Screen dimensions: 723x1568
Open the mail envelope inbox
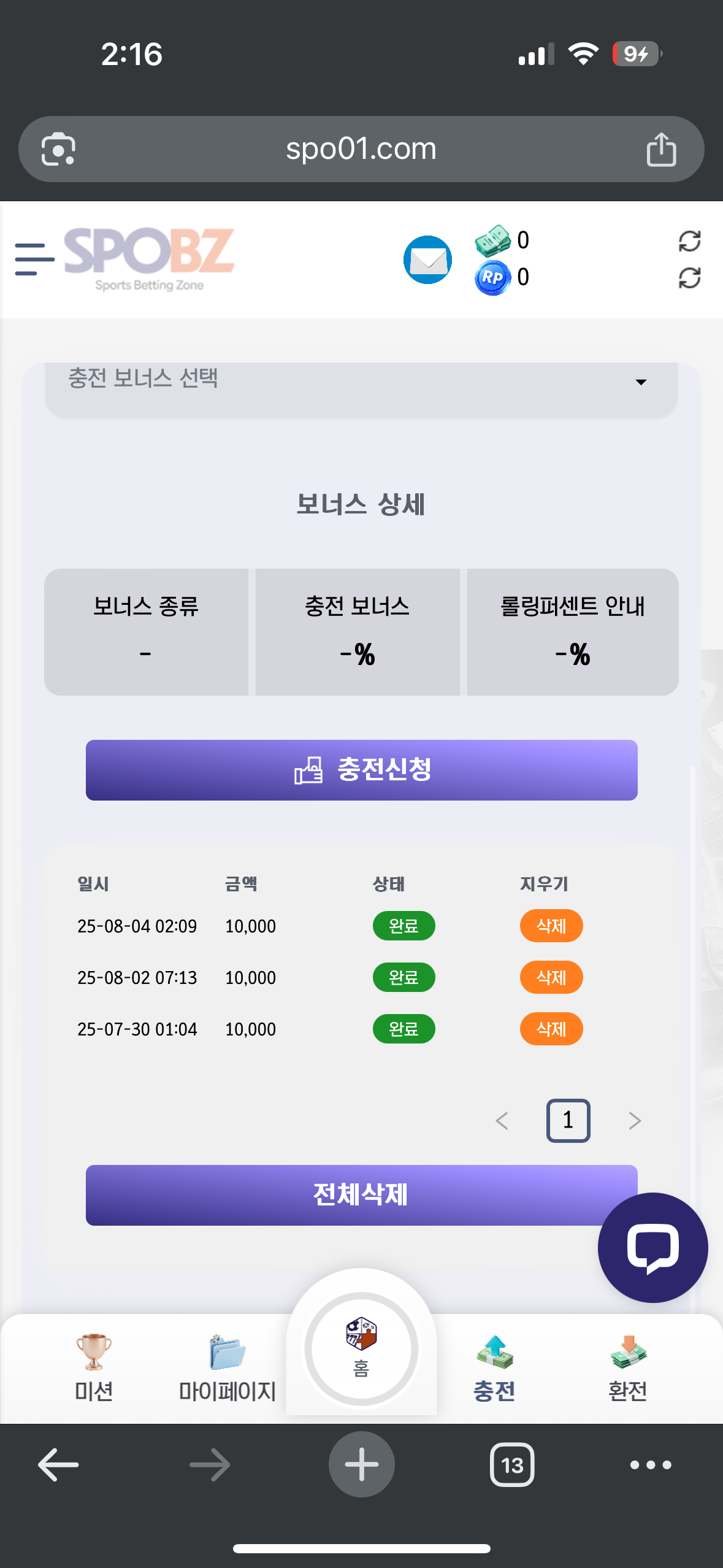tap(427, 259)
